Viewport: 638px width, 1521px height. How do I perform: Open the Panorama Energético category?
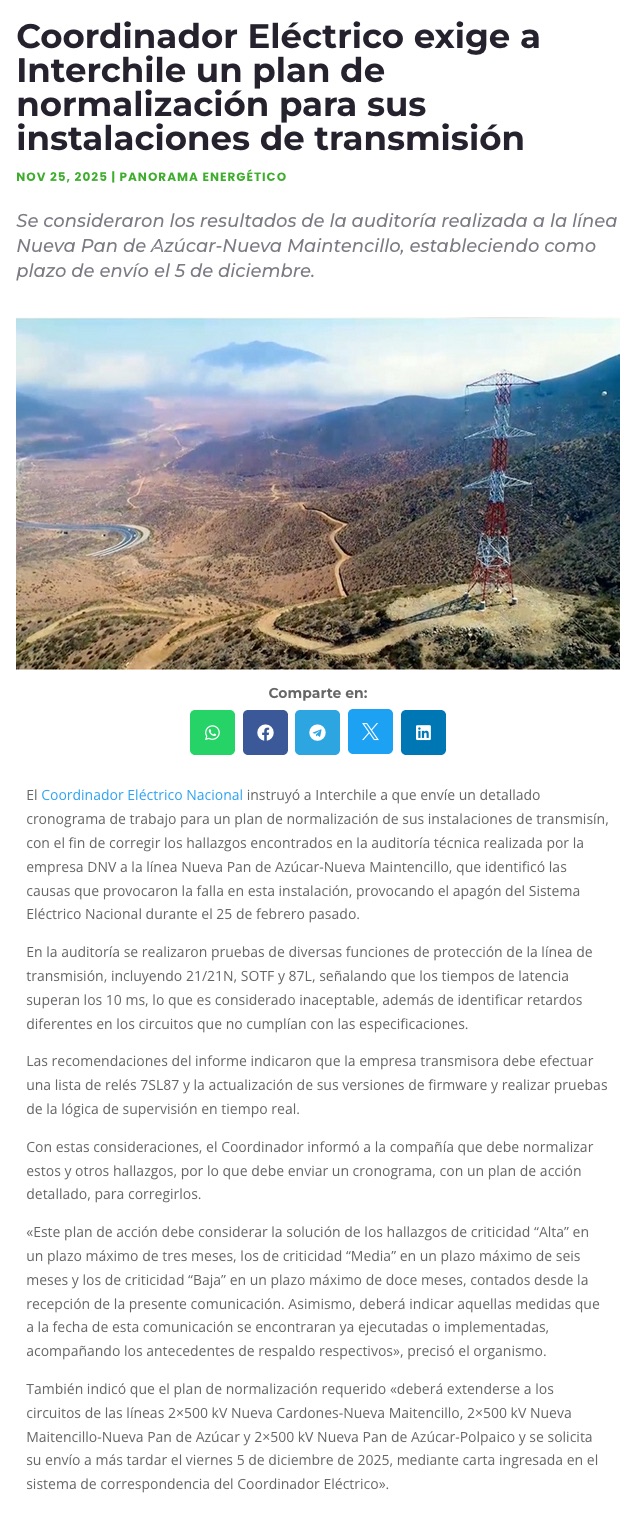coord(202,177)
